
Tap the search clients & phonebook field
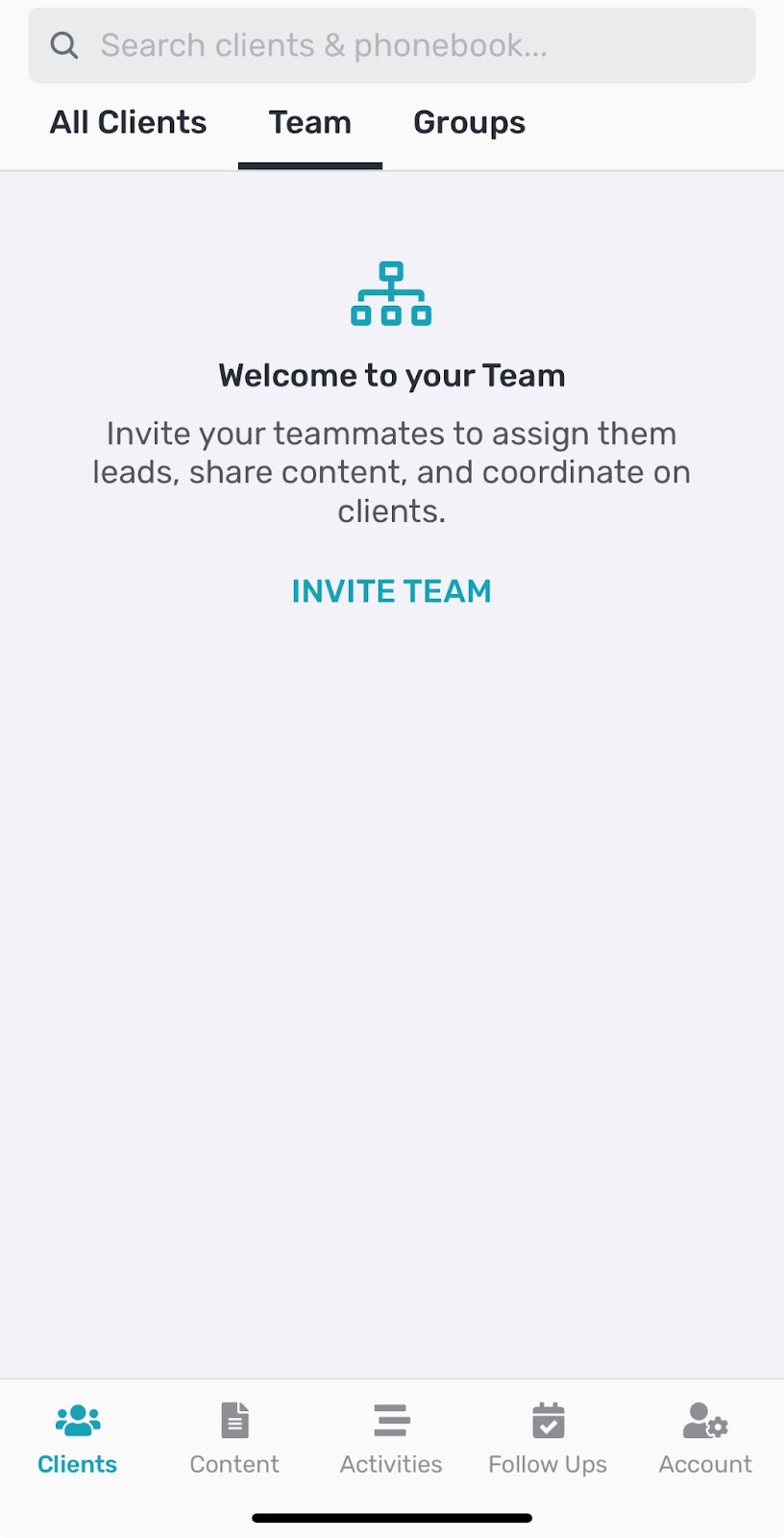click(392, 45)
